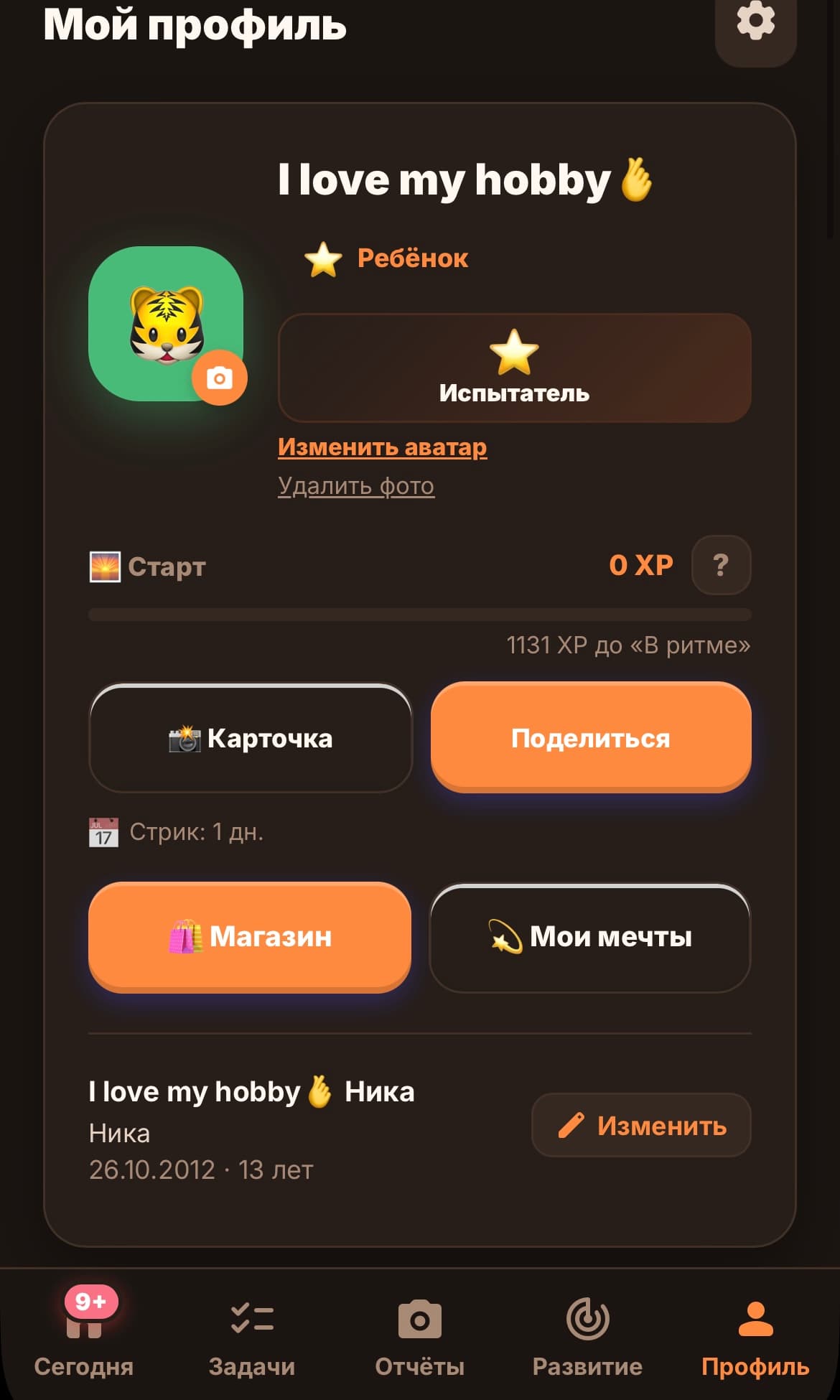Open the Испытатель badge card
Viewport: 840px width, 1400px height.
(x=514, y=368)
